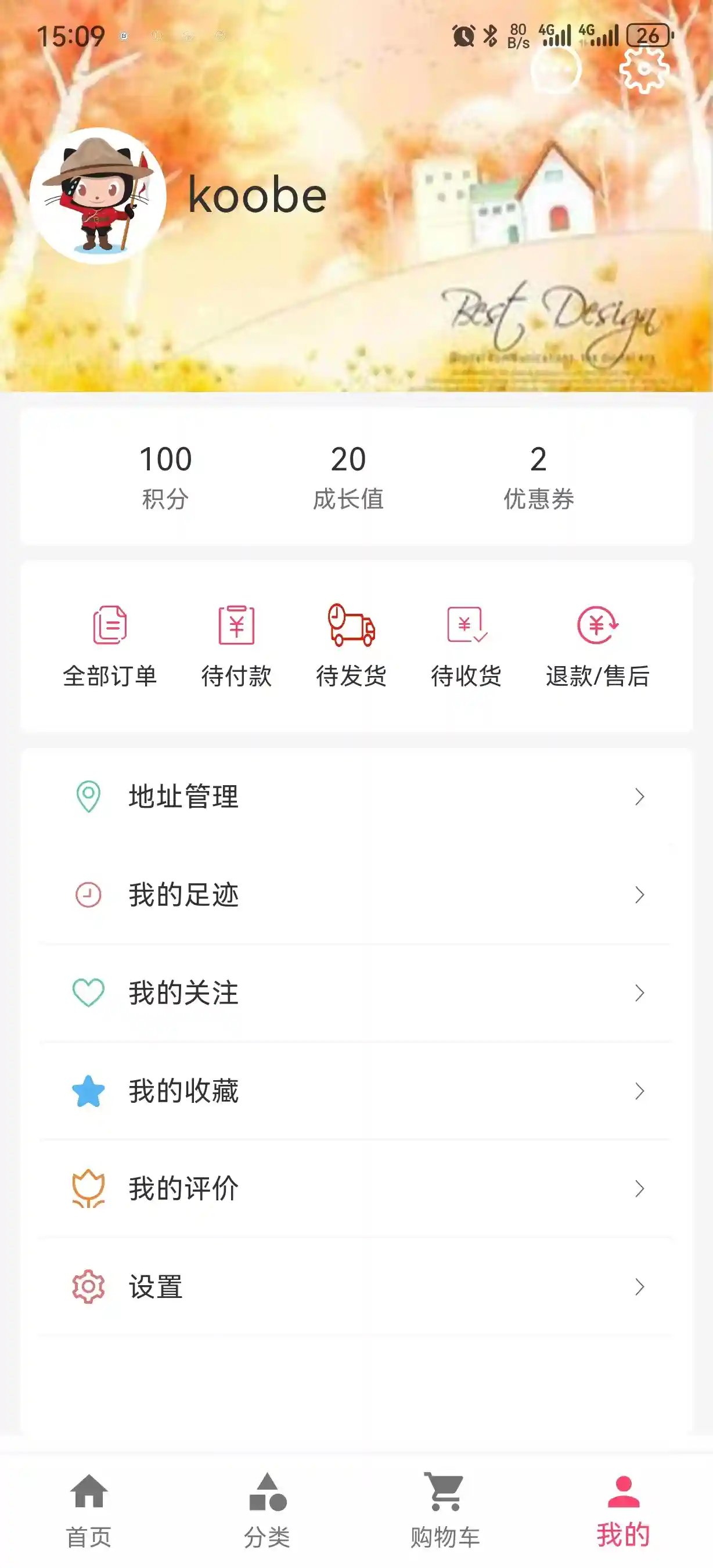Image resolution: width=713 pixels, height=1568 pixels.
Task: Tap the 优惠券 coupons count
Action: (x=539, y=477)
